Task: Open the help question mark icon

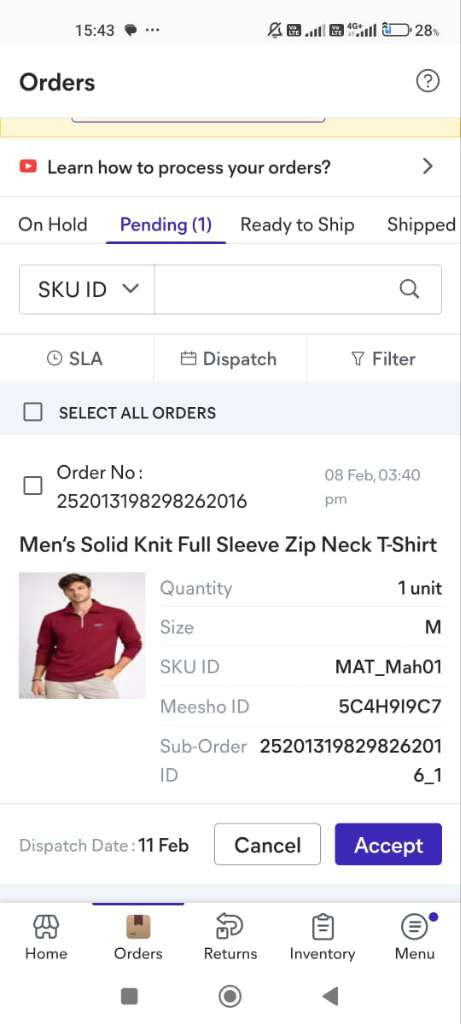Action: [427, 82]
